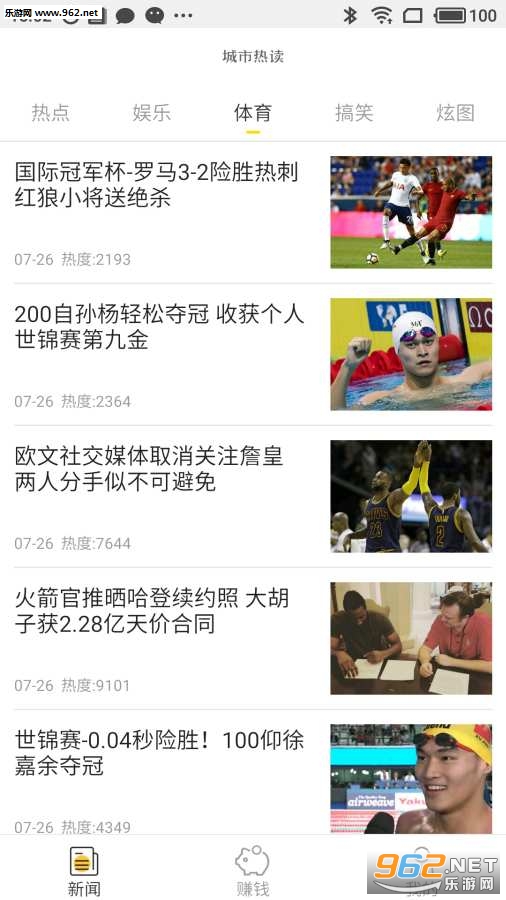Go to the 新闻 bottom tab
This screenshot has width=506, height=900.
coord(84,870)
